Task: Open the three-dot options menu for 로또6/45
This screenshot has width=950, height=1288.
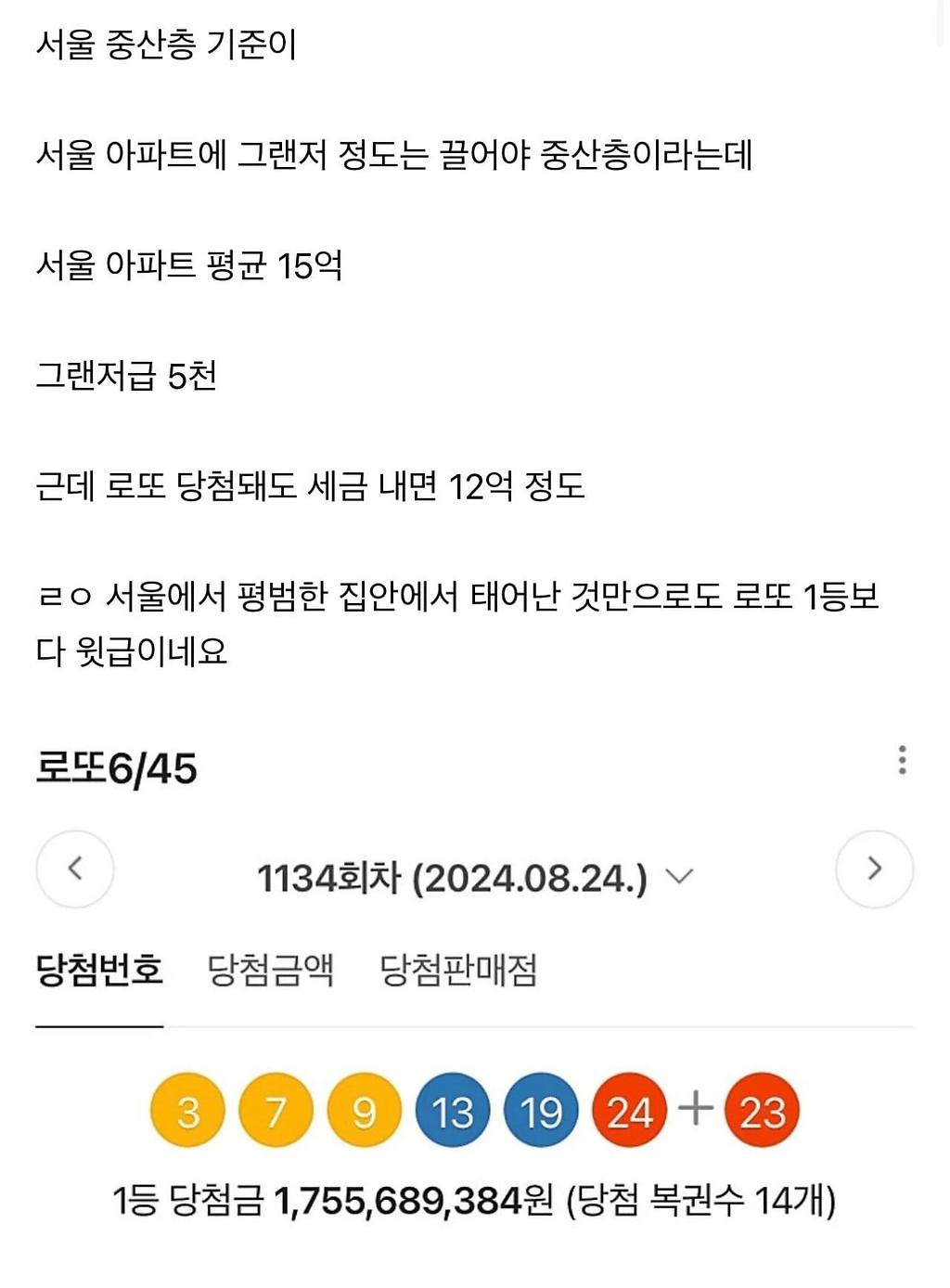Action: [x=901, y=759]
